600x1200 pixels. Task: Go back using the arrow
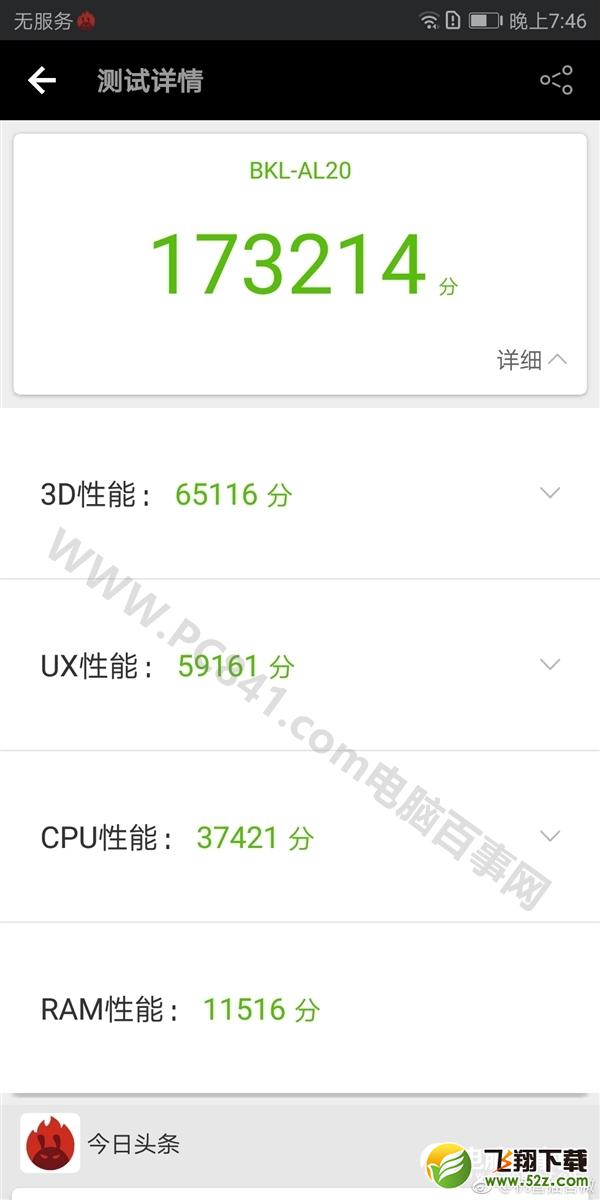(42, 80)
